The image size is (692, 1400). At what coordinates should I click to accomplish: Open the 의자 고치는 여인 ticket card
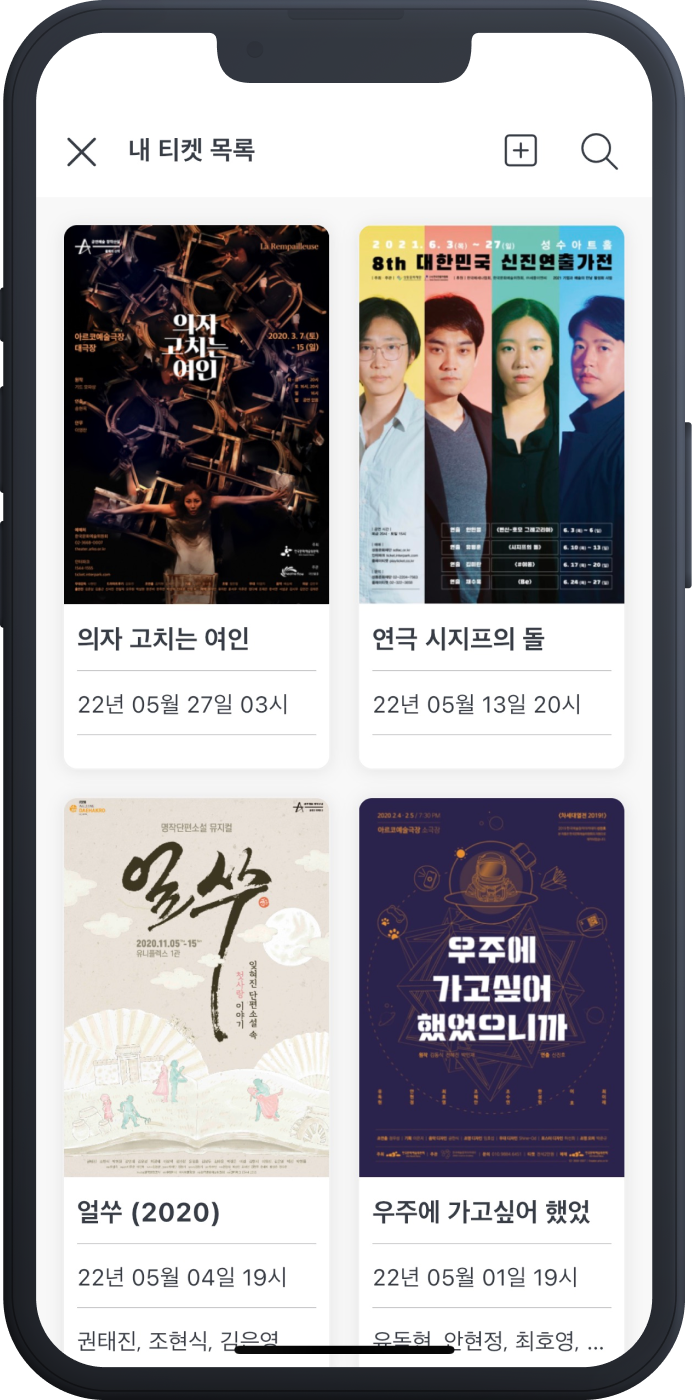coord(196,495)
